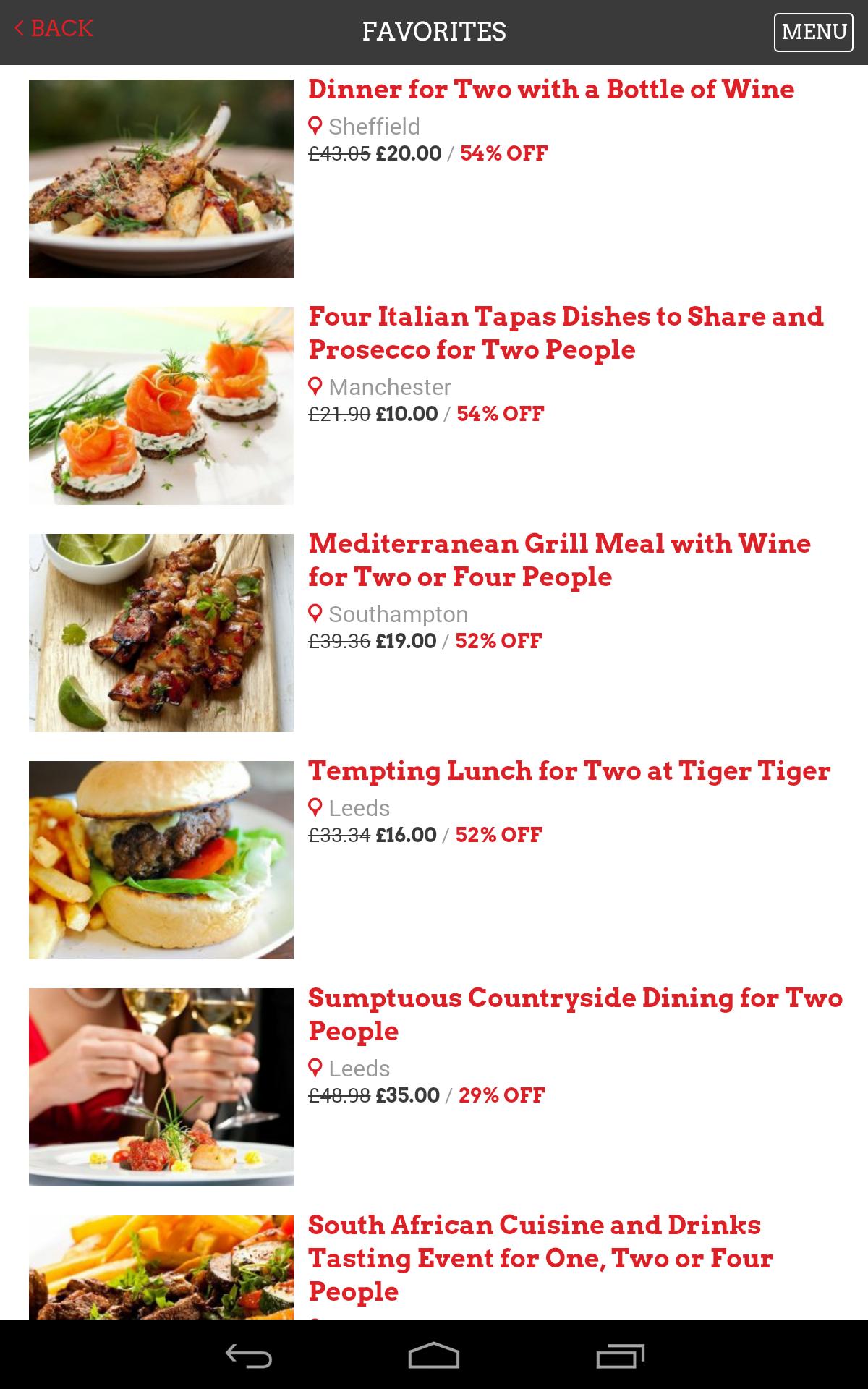View the Four Italian Tapas Dishes deal

pos(565,333)
